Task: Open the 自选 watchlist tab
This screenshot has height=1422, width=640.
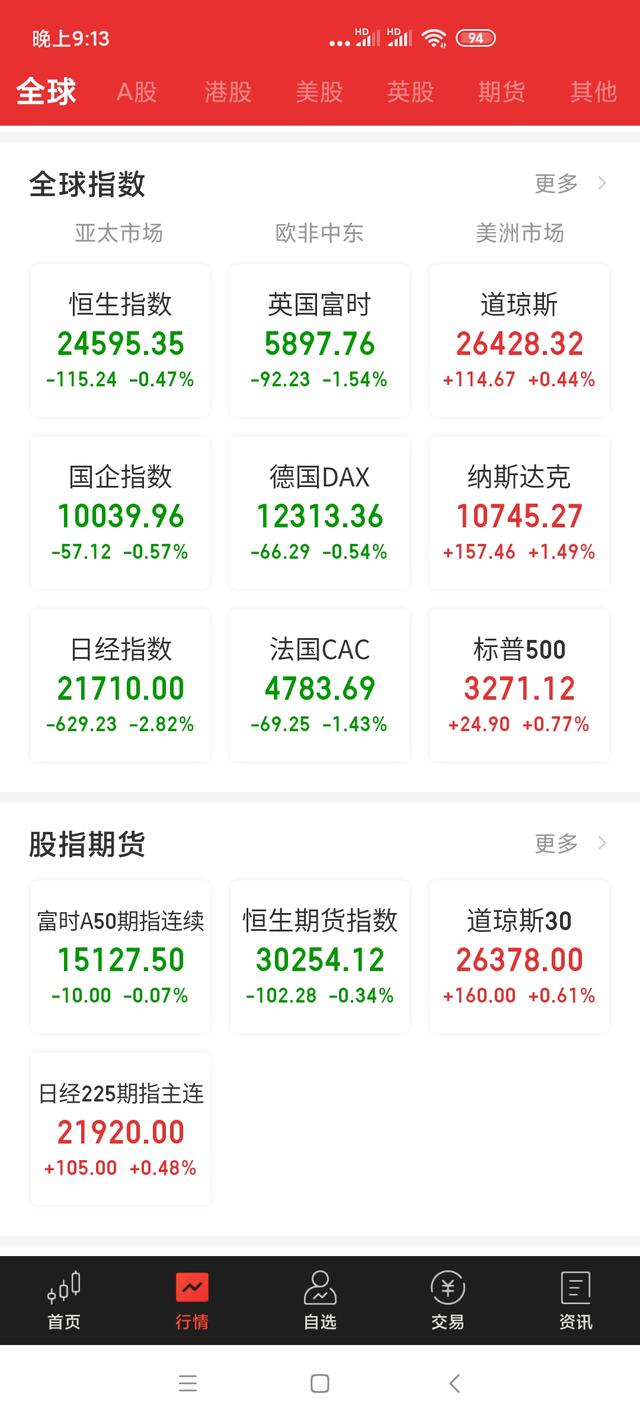Action: (320, 1300)
